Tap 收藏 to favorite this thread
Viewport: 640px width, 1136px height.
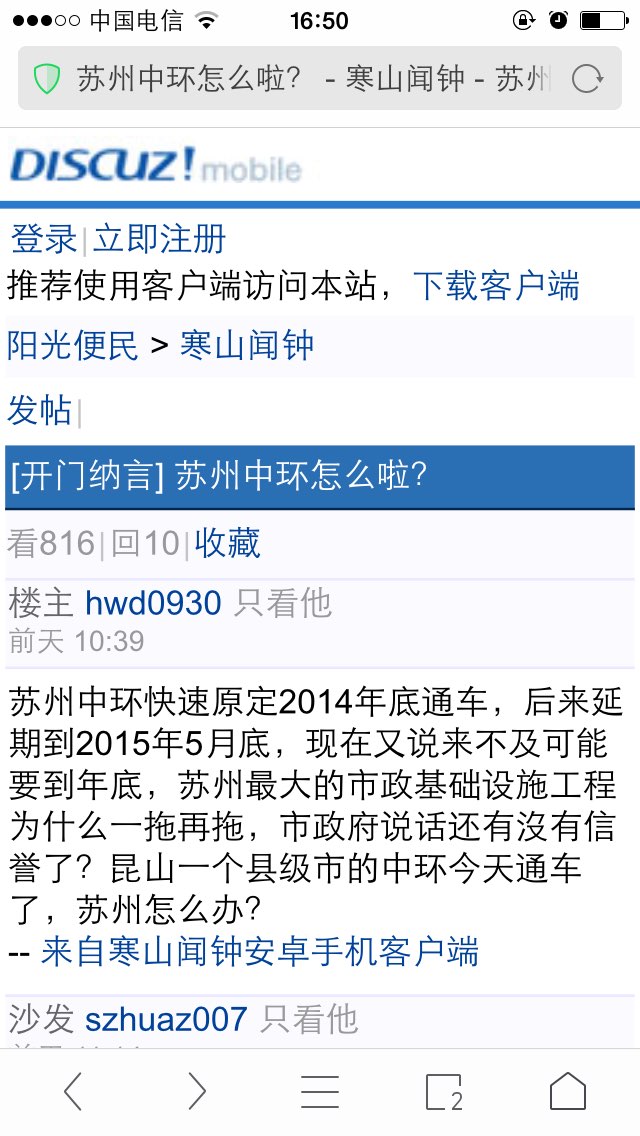(x=227, y=543)
